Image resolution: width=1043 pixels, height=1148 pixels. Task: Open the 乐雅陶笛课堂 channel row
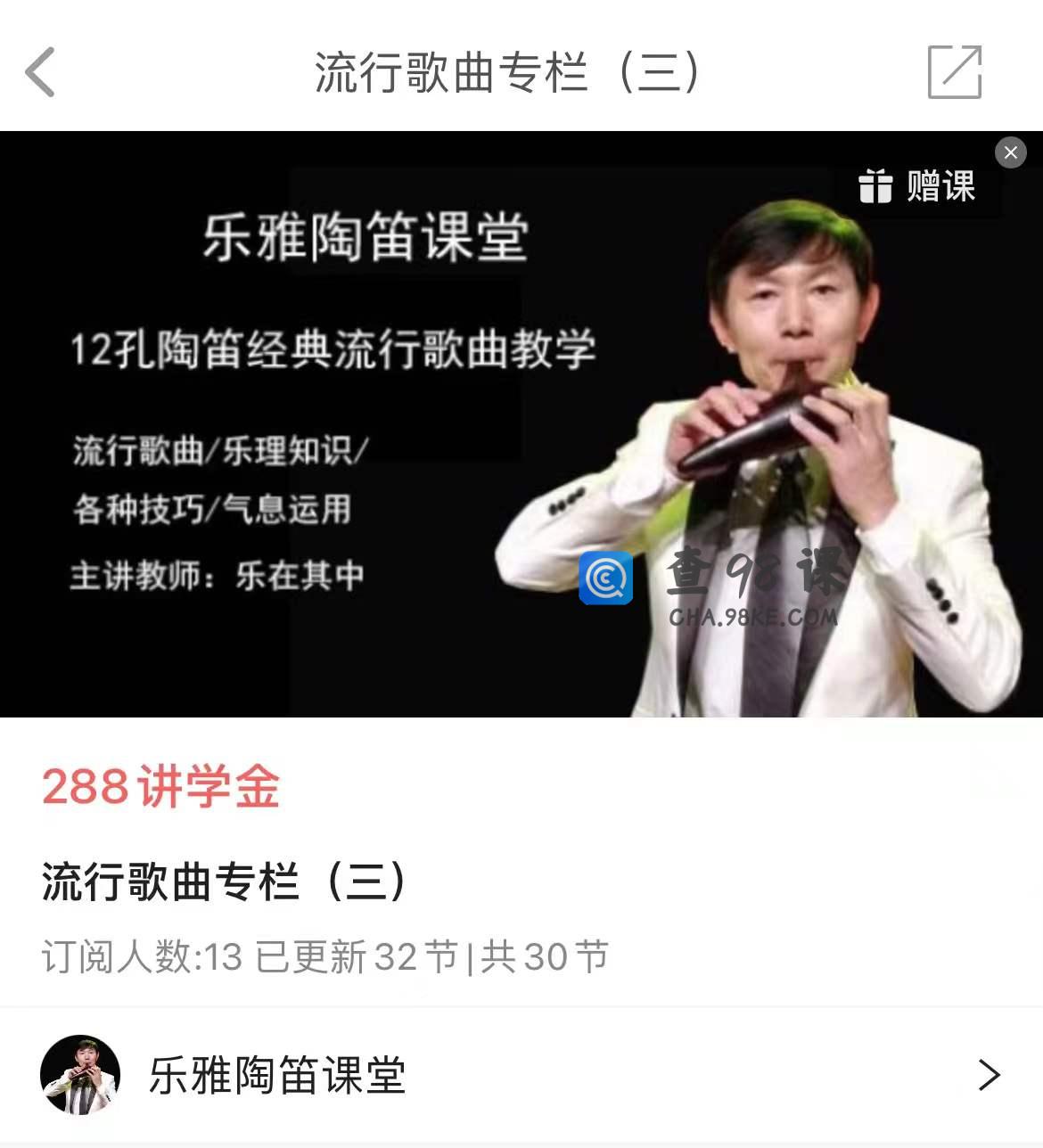tap(521, 1075)
